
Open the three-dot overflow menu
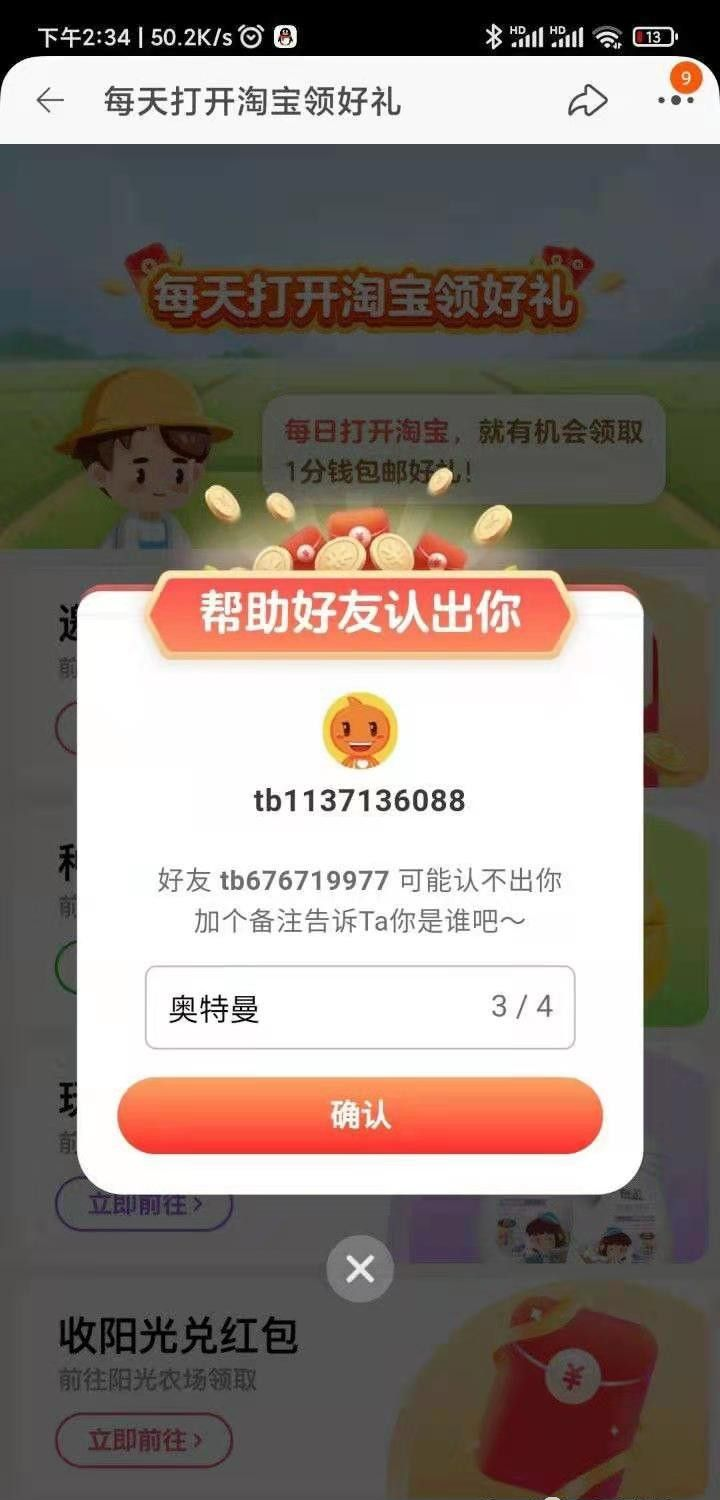[x=675, y=101]
